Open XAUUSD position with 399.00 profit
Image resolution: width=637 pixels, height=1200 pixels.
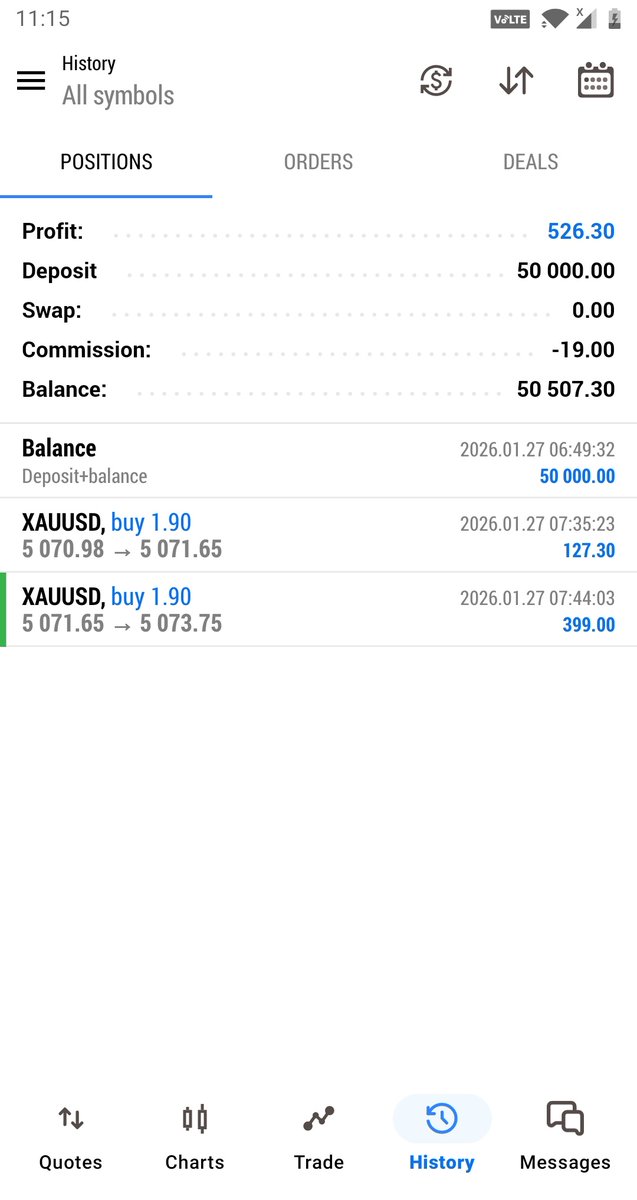[318, 609]
